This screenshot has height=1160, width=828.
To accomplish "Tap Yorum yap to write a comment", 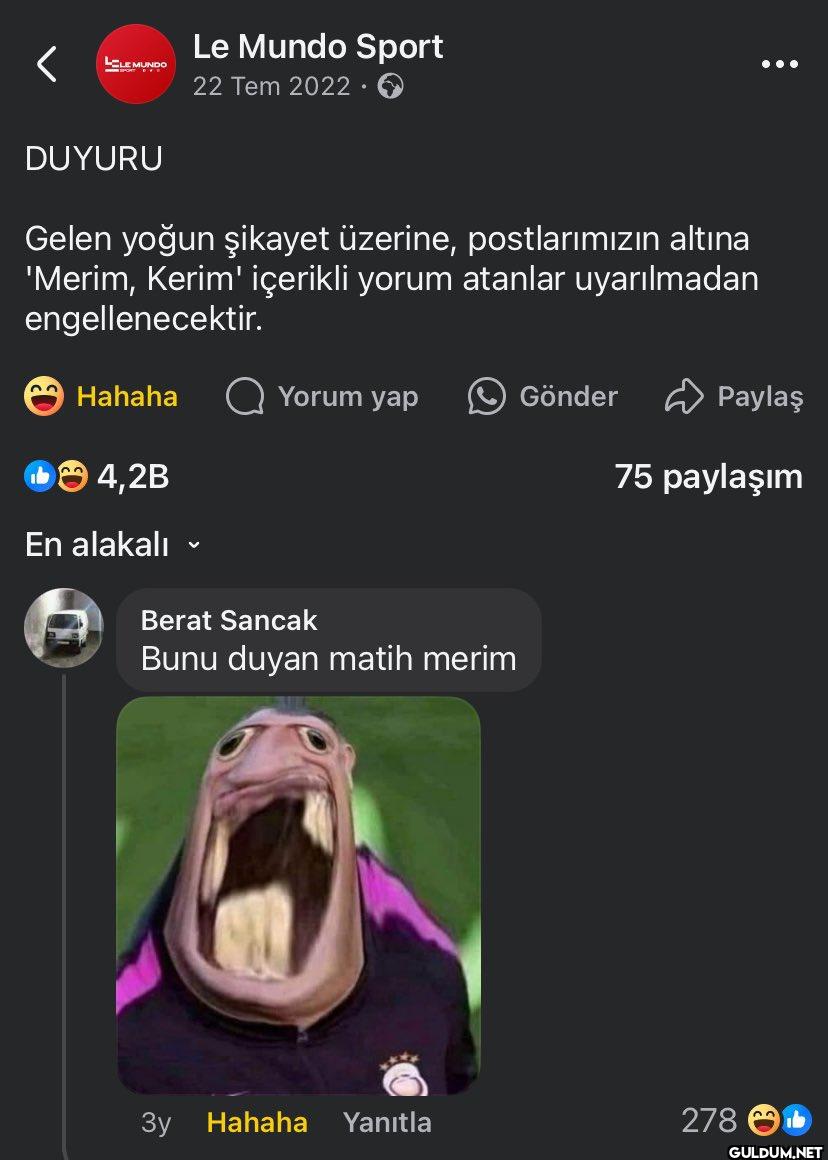I will click(322, 397).
